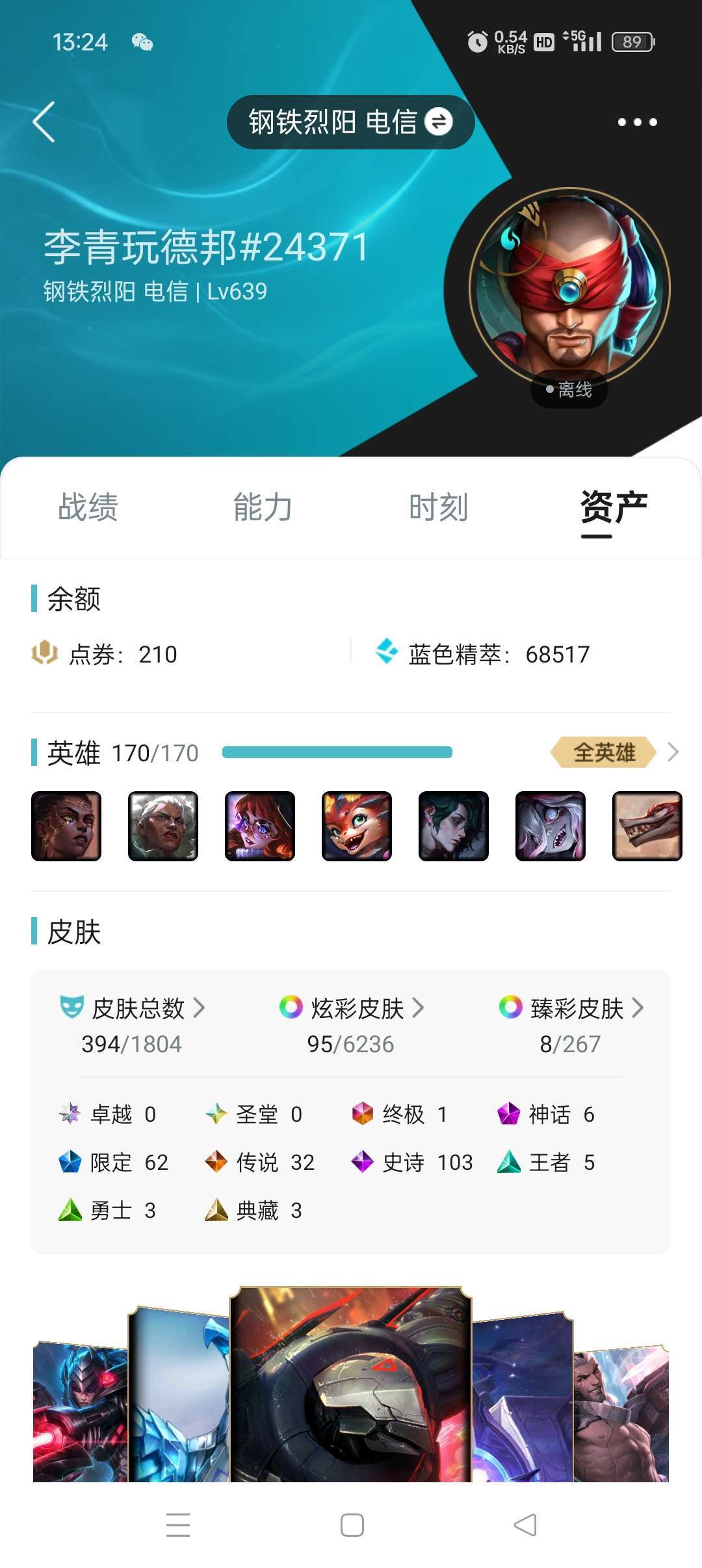Image resolution: width=702 pixels, height=1568 pixels.
Task: Tap the center dark-helmet skin card
Action: click(x=351, y=1385)
